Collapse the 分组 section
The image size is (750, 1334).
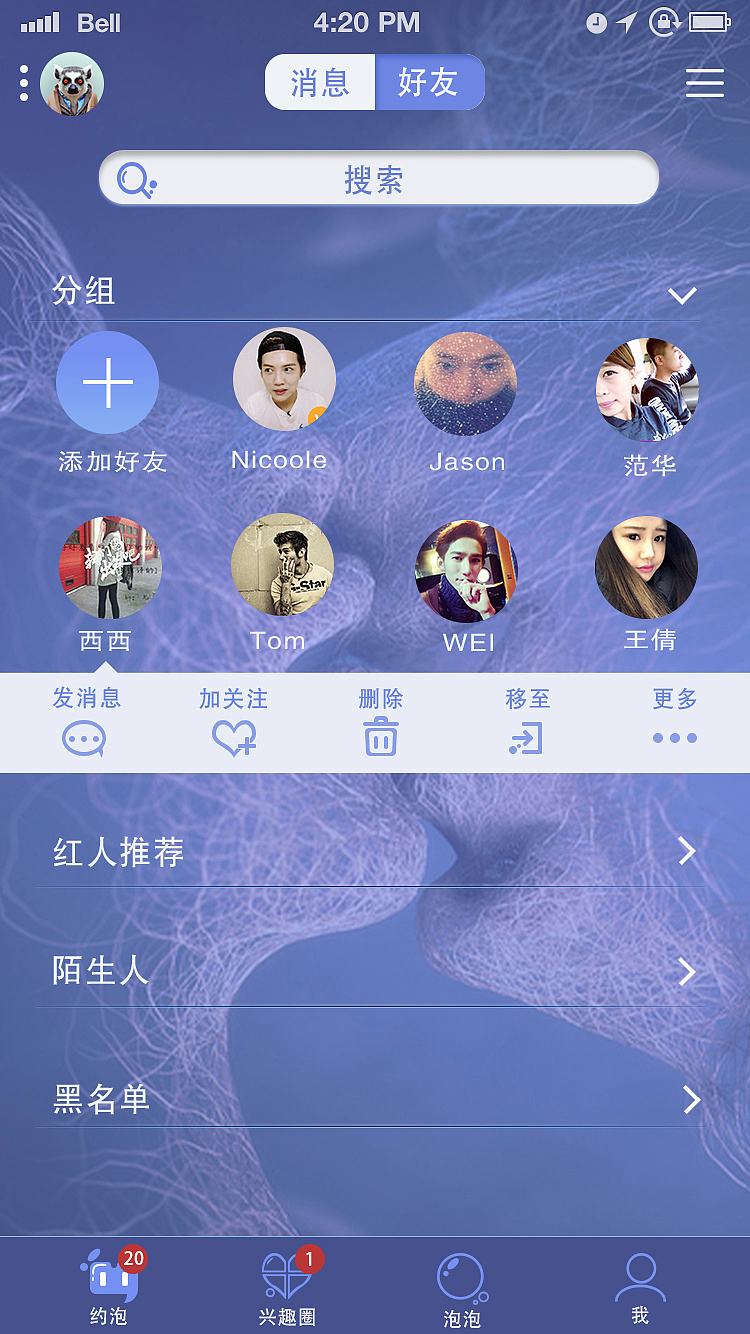point(682,295)
